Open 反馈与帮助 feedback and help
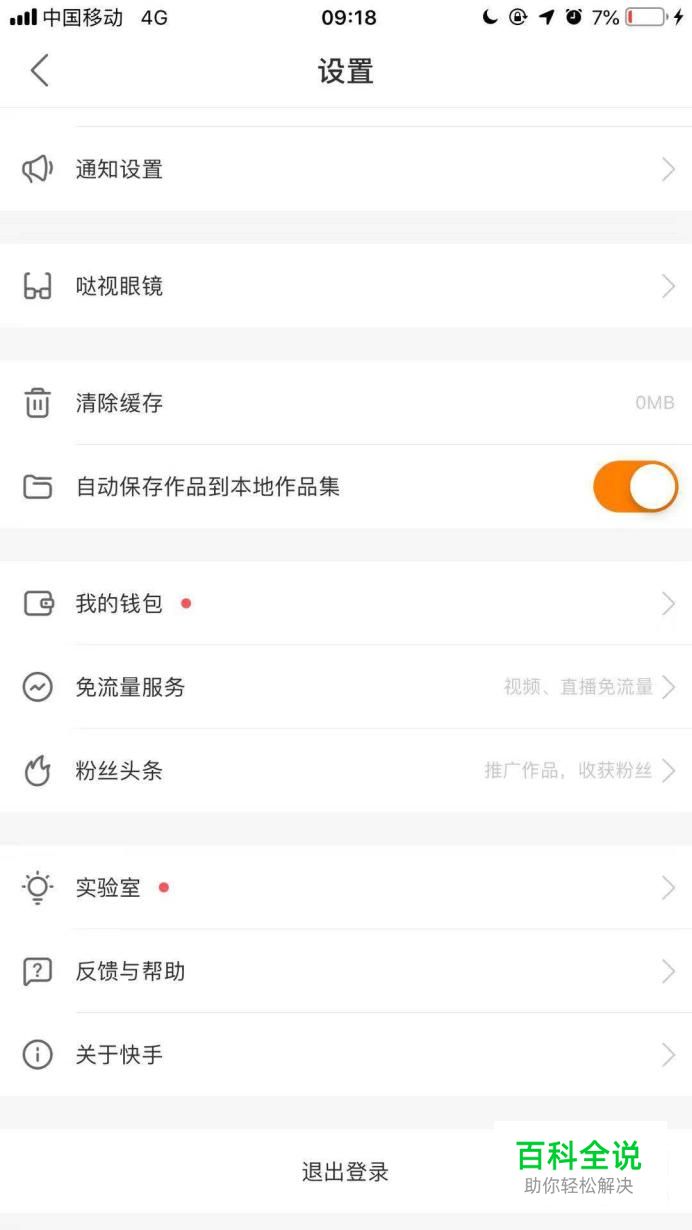Image resolution: width=692 pixels, height=1230 pixels. click(x=346, y=971)
